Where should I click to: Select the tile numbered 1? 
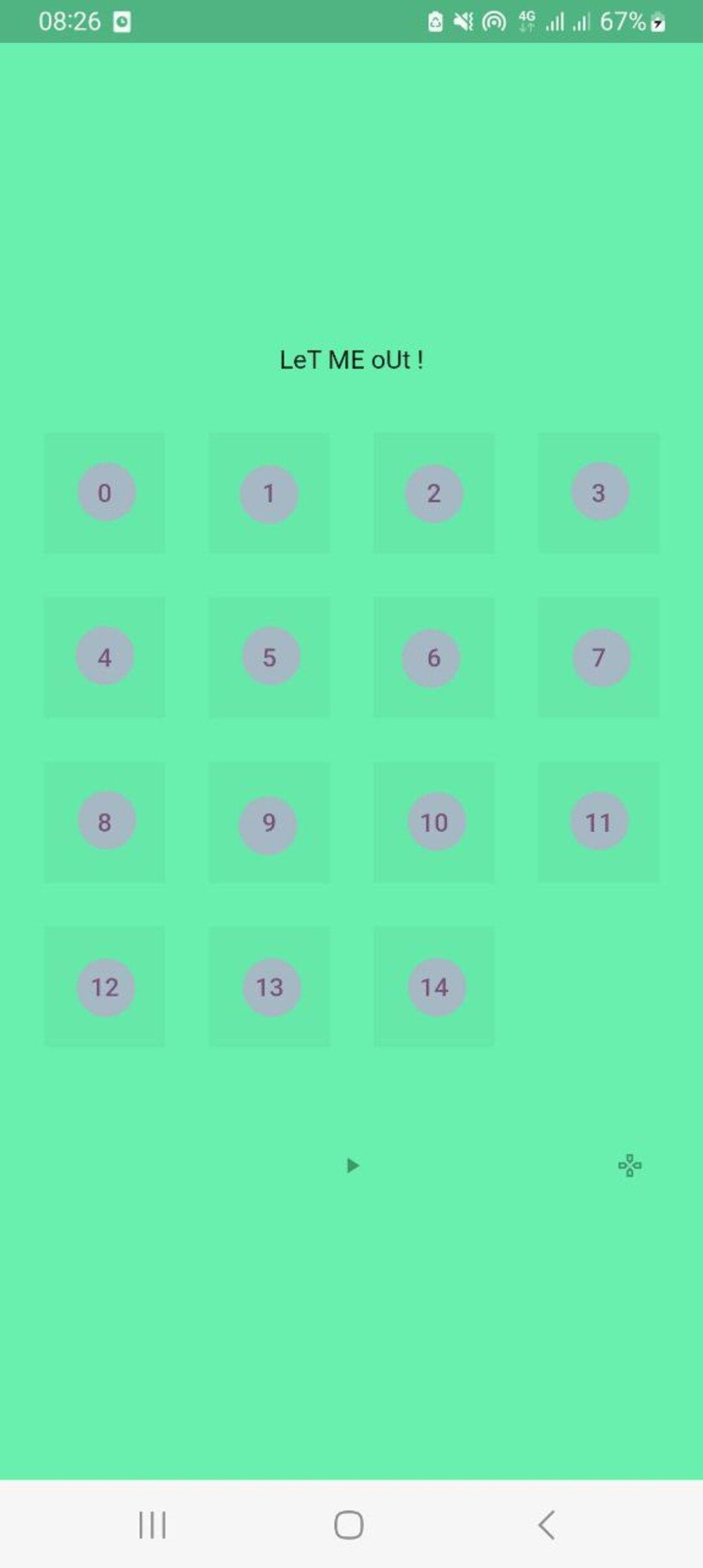(x=269, y=494)
